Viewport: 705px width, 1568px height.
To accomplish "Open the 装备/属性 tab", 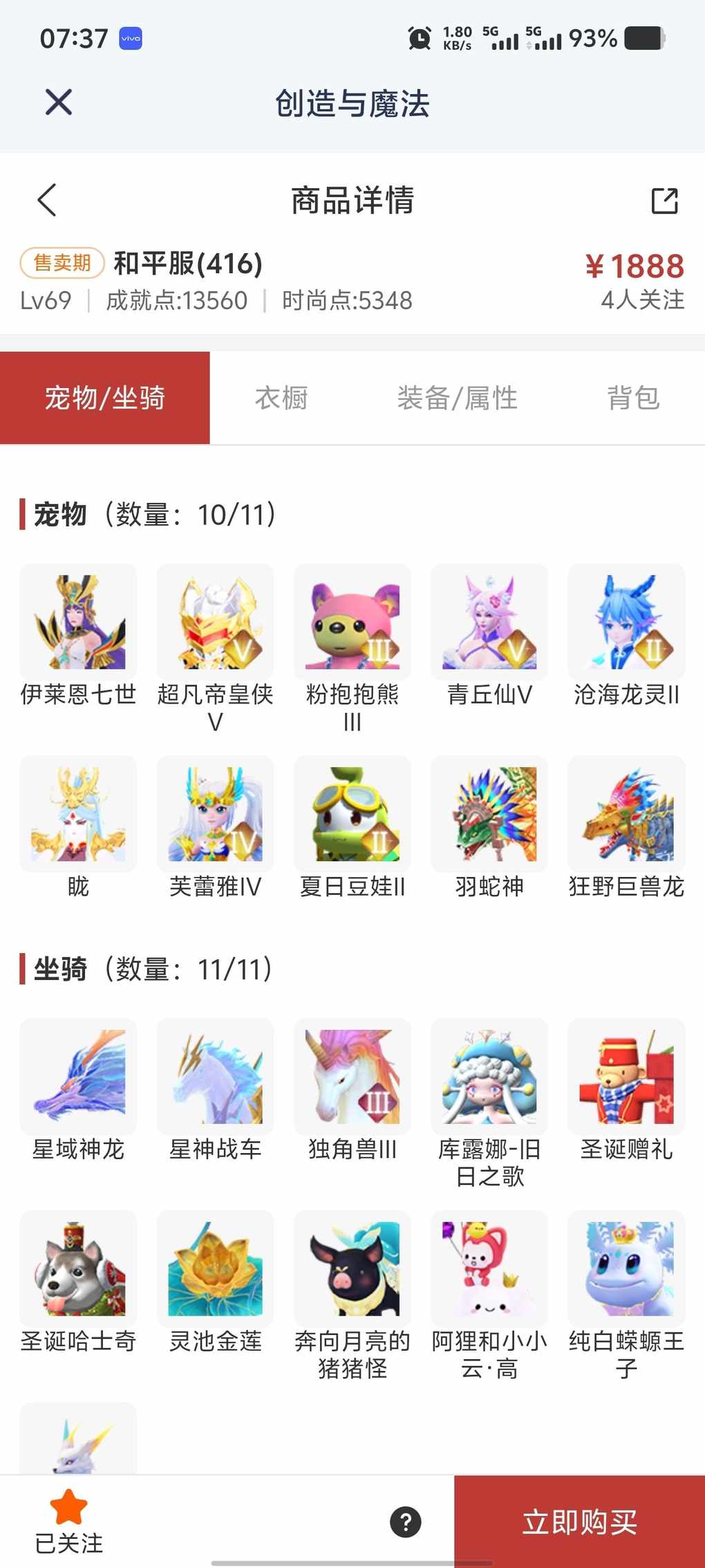I will click(x=457, y=398).
